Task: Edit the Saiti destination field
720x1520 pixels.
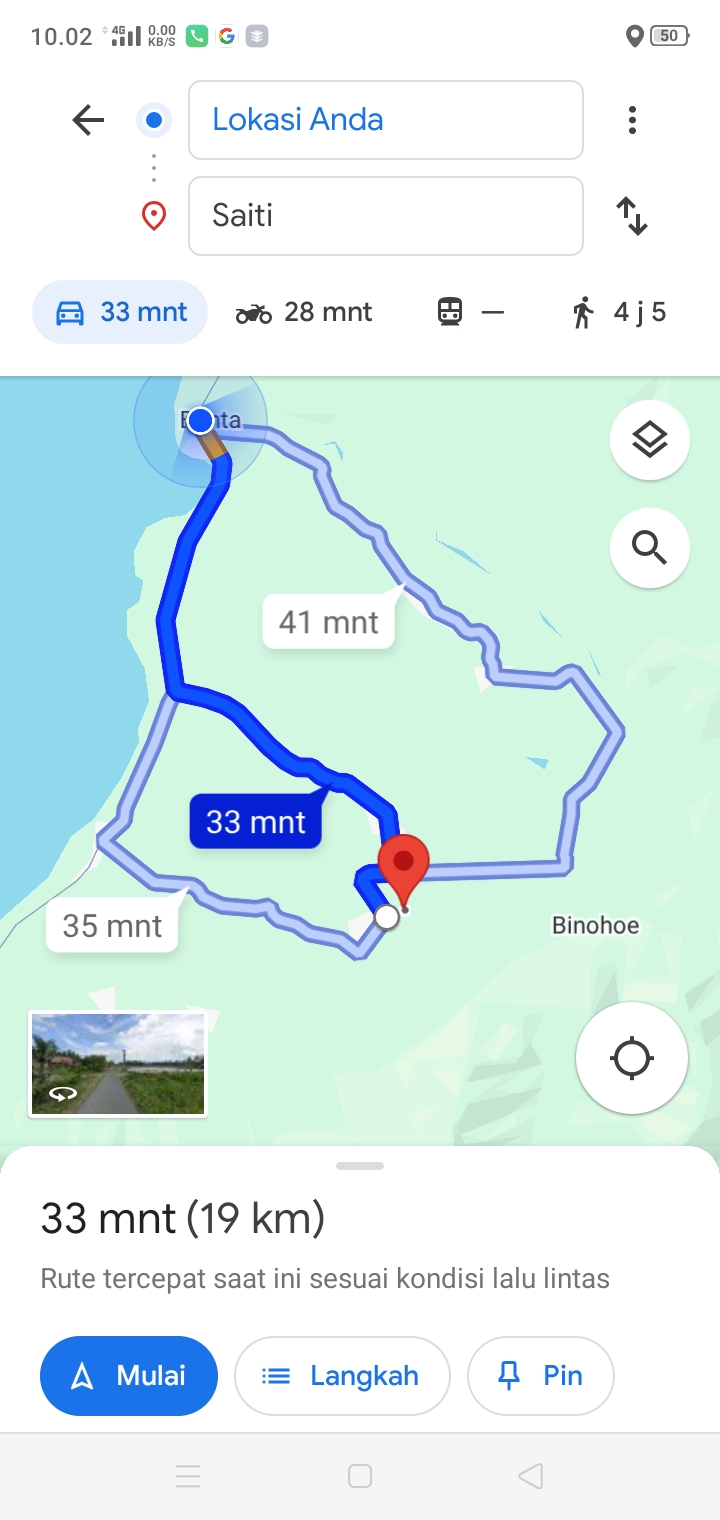Action: (x=386, y=216)
